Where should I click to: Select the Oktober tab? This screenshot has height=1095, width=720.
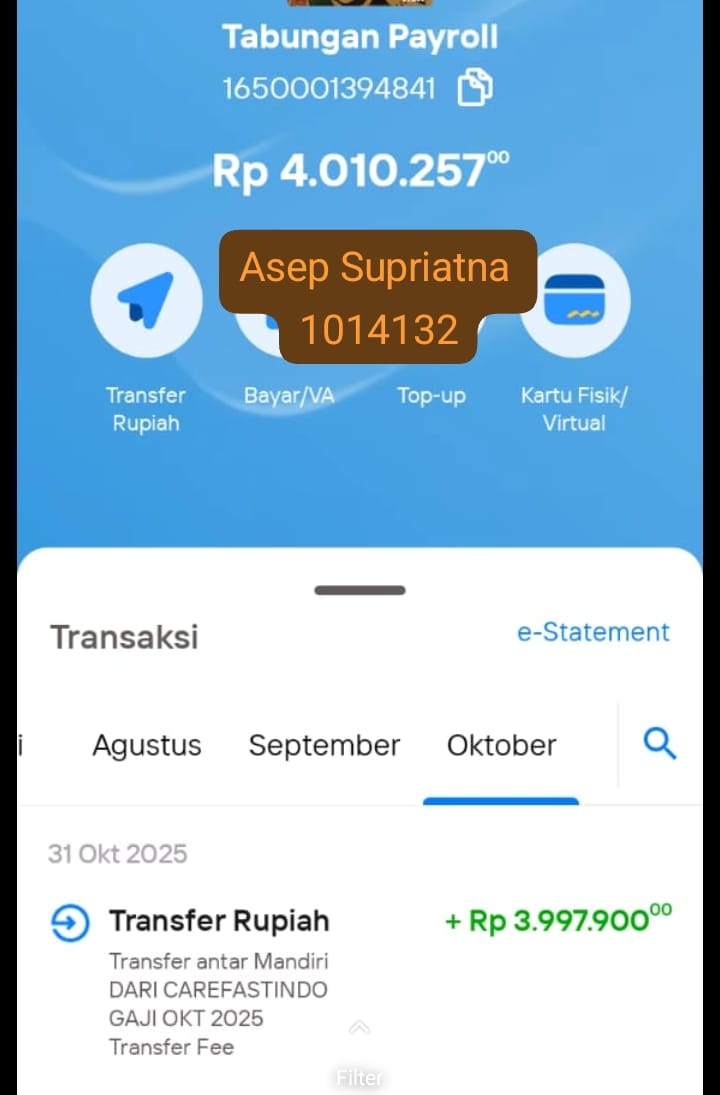501,745
